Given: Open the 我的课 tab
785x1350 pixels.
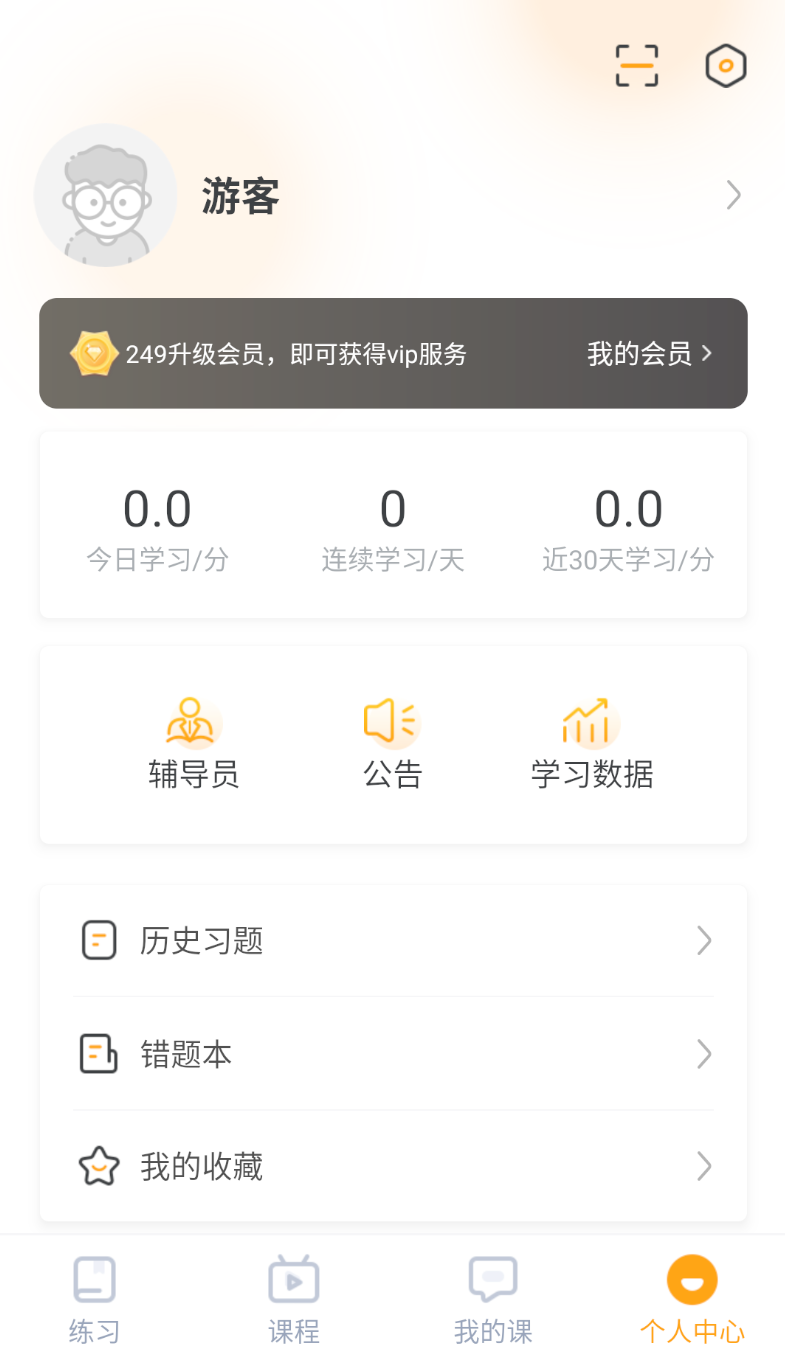Looking at the screenshot, I should tap(492, 1297).
